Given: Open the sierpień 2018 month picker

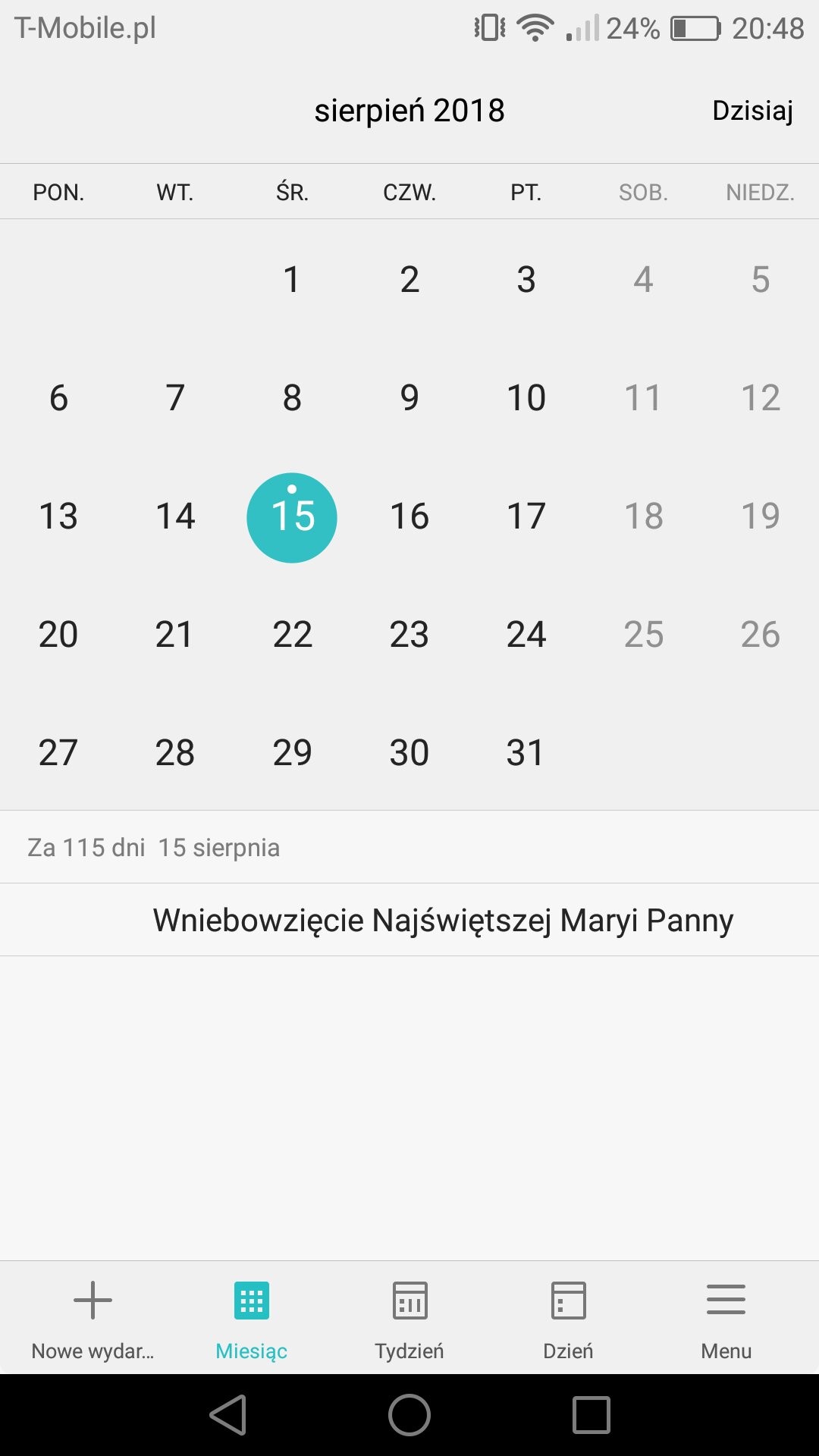Looking at the screenshot, I should pos(409,111).
